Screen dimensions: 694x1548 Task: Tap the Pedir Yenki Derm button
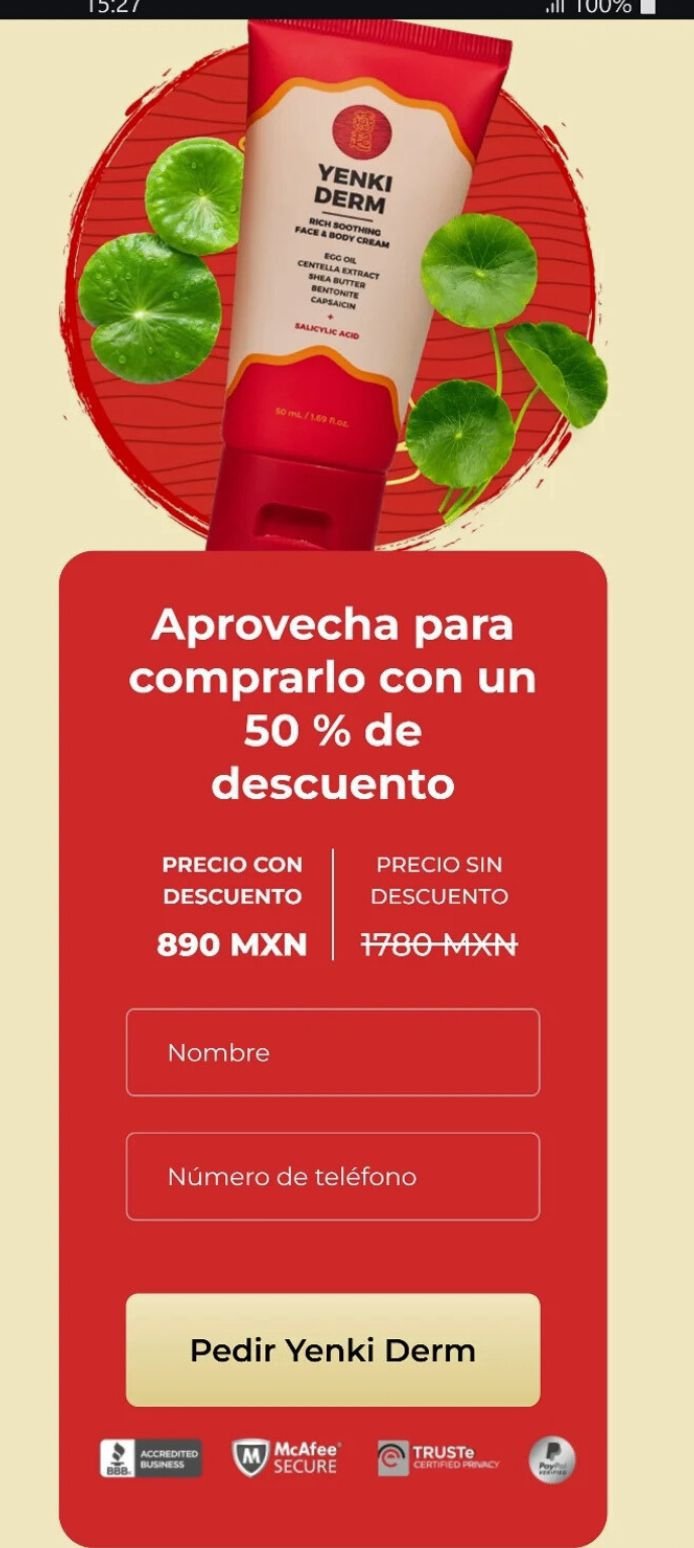[x=332, y=1350]
